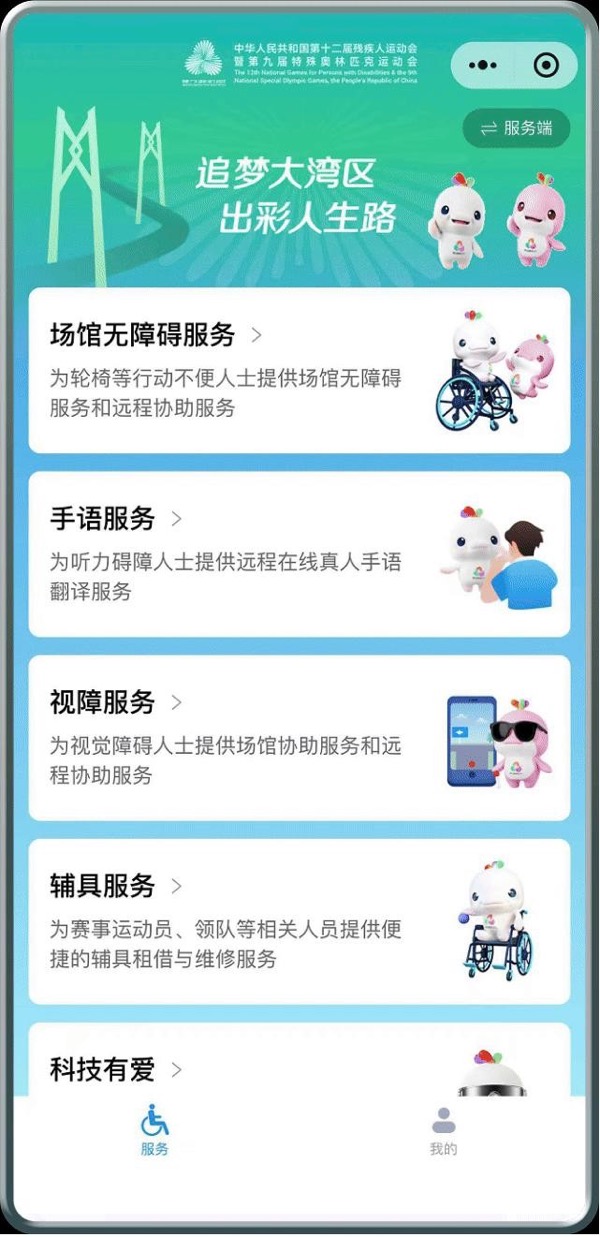600x1237 pixels.
Task: Open 辅具服务 card
Action: tap(299, 921)
